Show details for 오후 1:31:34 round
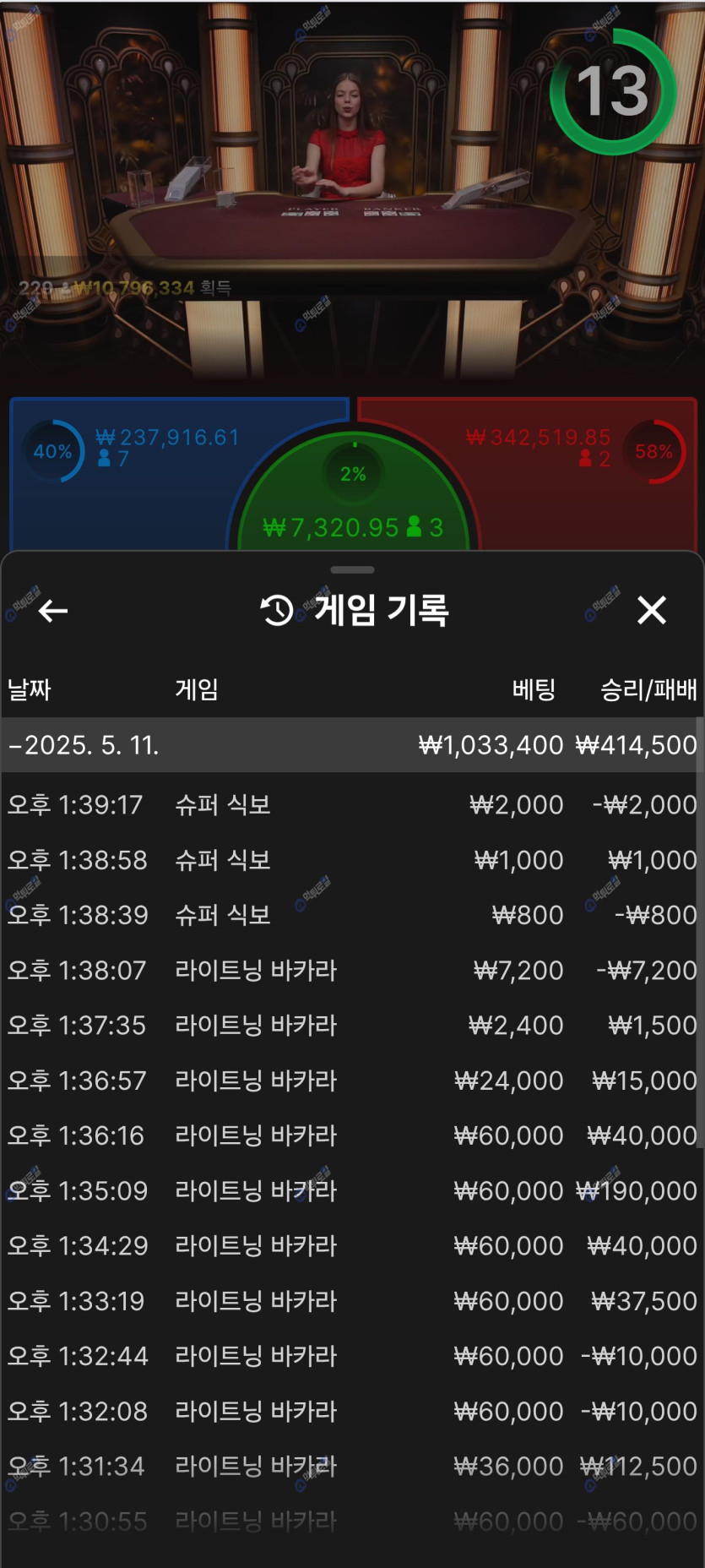Screen dimensions: 705x1568 coord(352,1466)
